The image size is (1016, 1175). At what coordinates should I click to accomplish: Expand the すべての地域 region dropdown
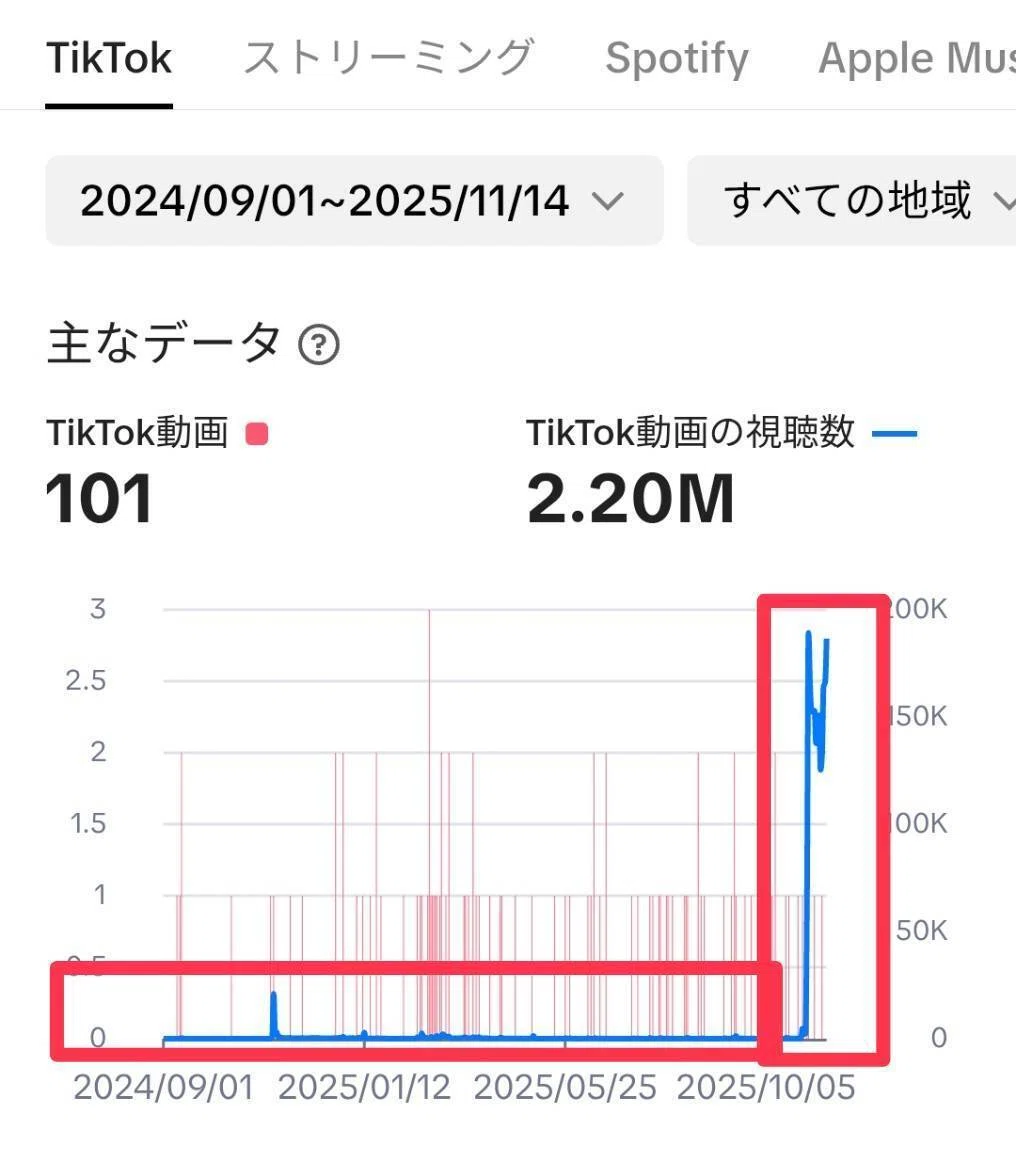[851, 200]
